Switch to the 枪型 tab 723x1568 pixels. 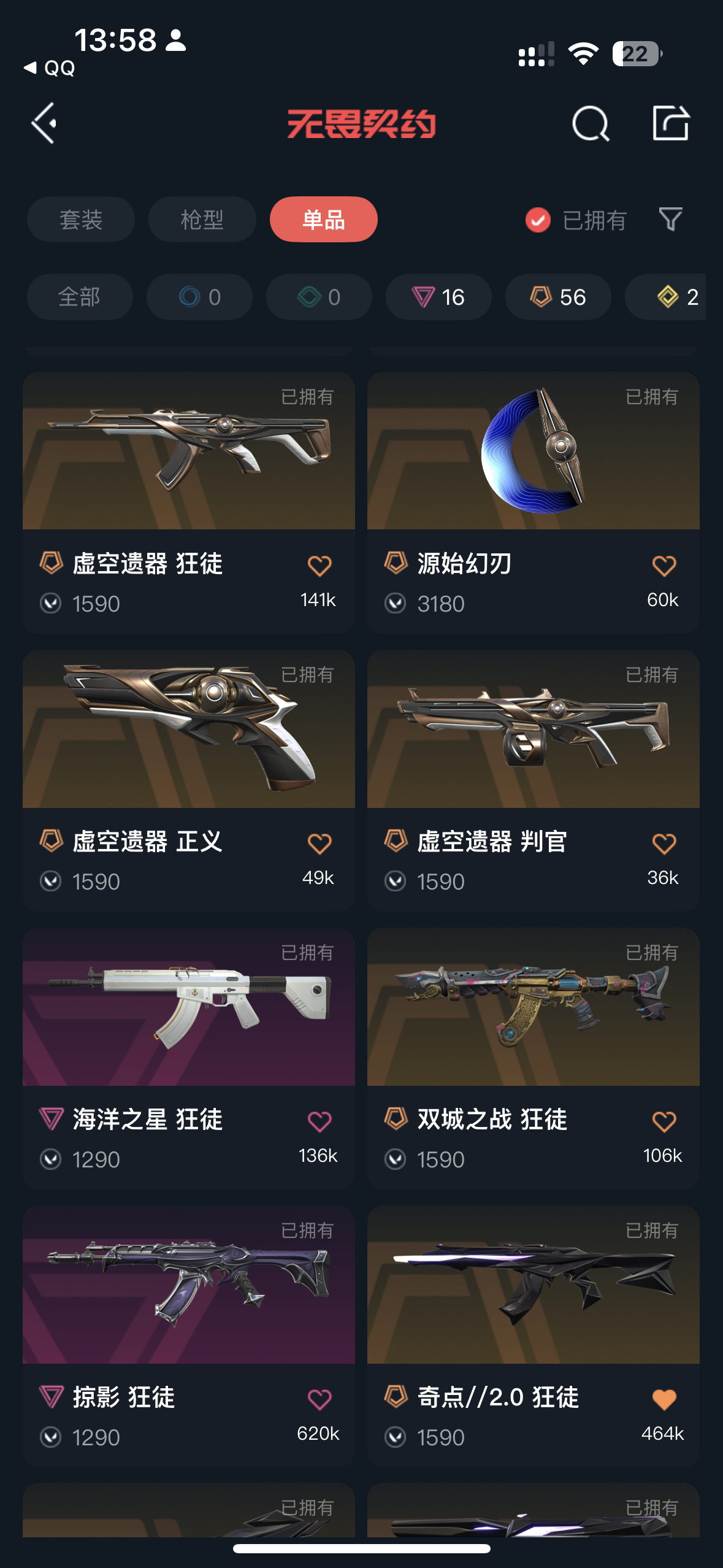202,220
